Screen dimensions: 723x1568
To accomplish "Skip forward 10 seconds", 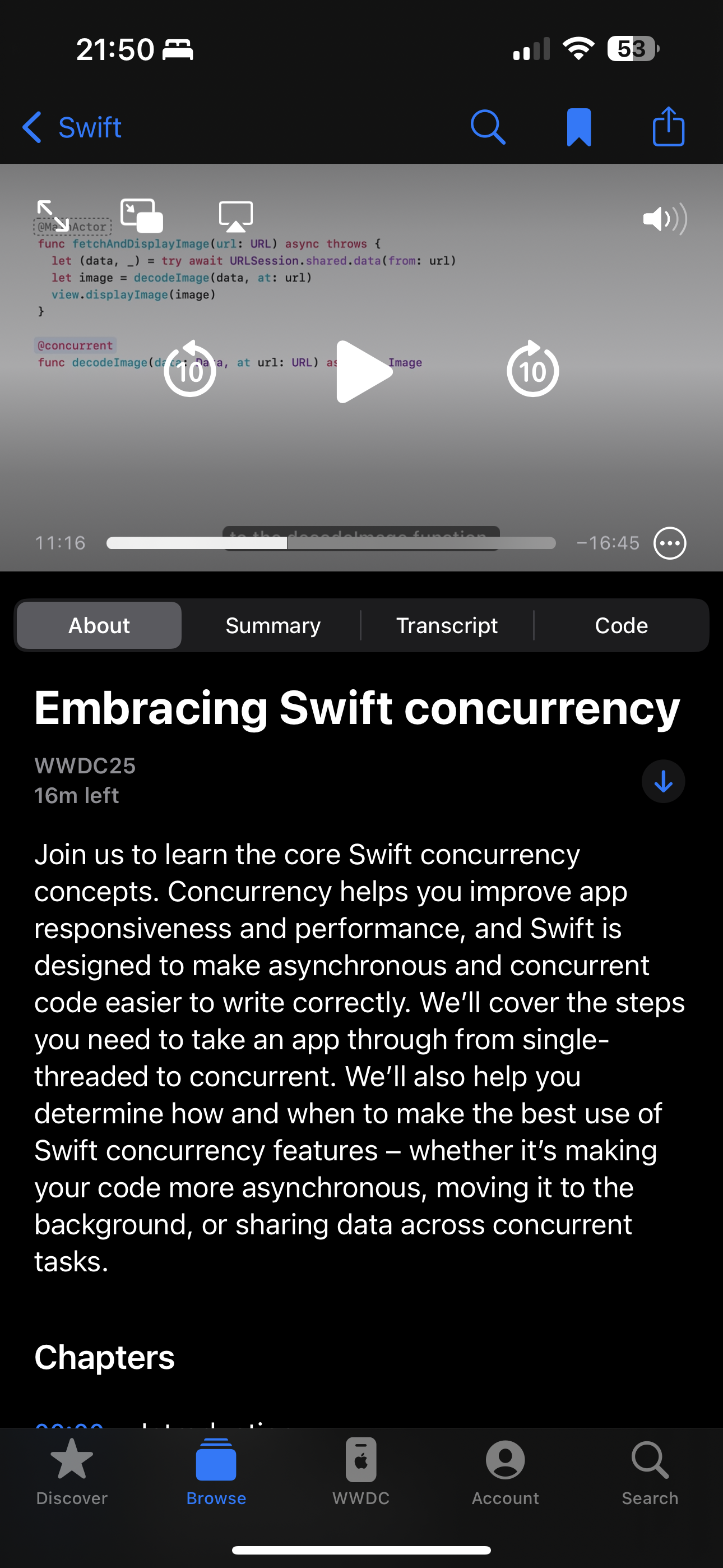I will [x=532, y=370].
